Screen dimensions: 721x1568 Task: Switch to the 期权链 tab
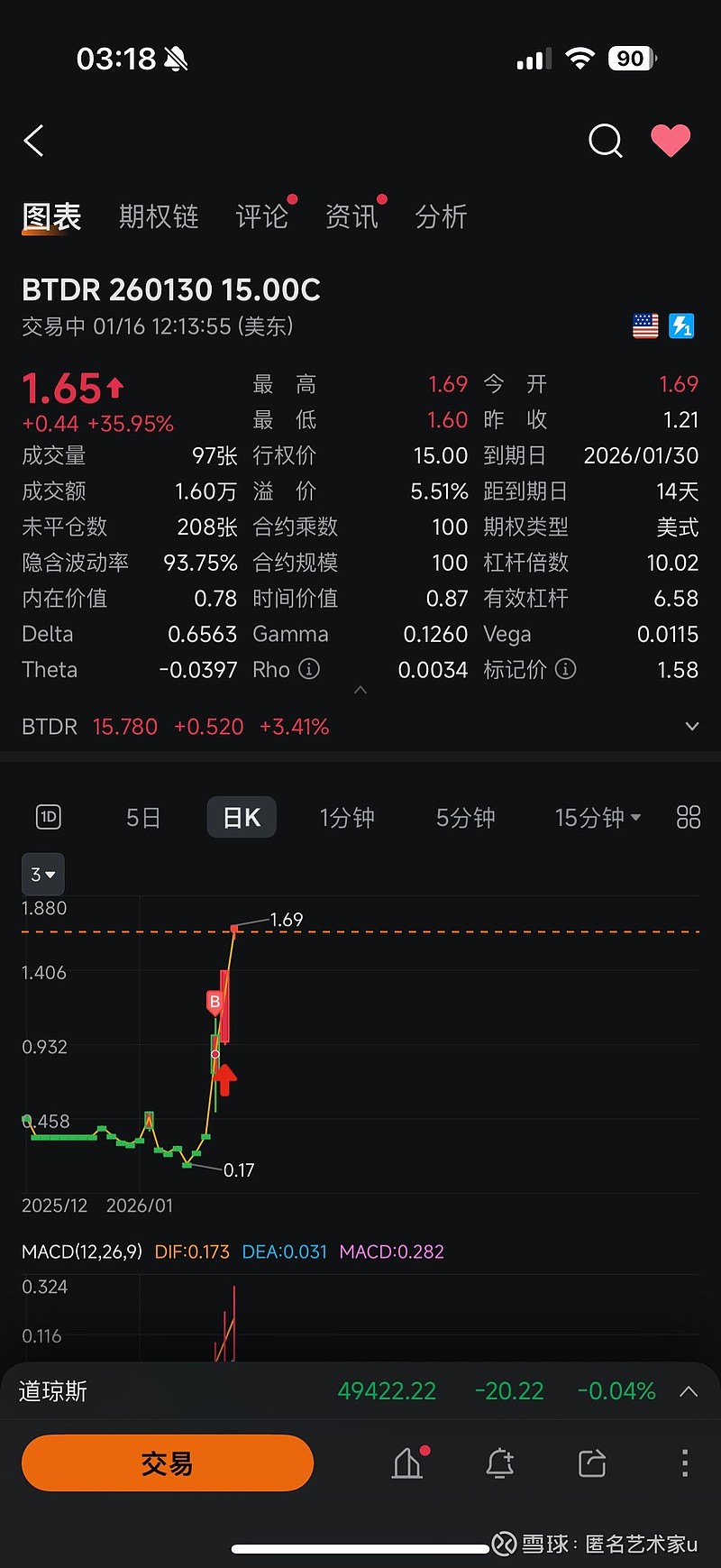click(x=159, y=216)
